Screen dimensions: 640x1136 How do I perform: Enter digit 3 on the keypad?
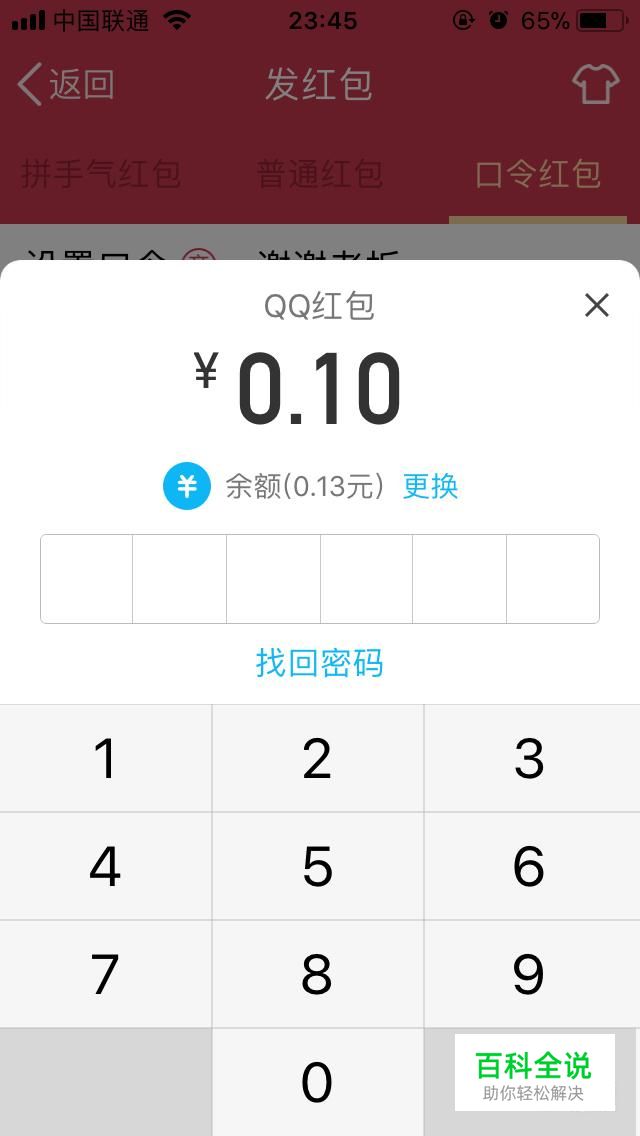tap(532, 759)
